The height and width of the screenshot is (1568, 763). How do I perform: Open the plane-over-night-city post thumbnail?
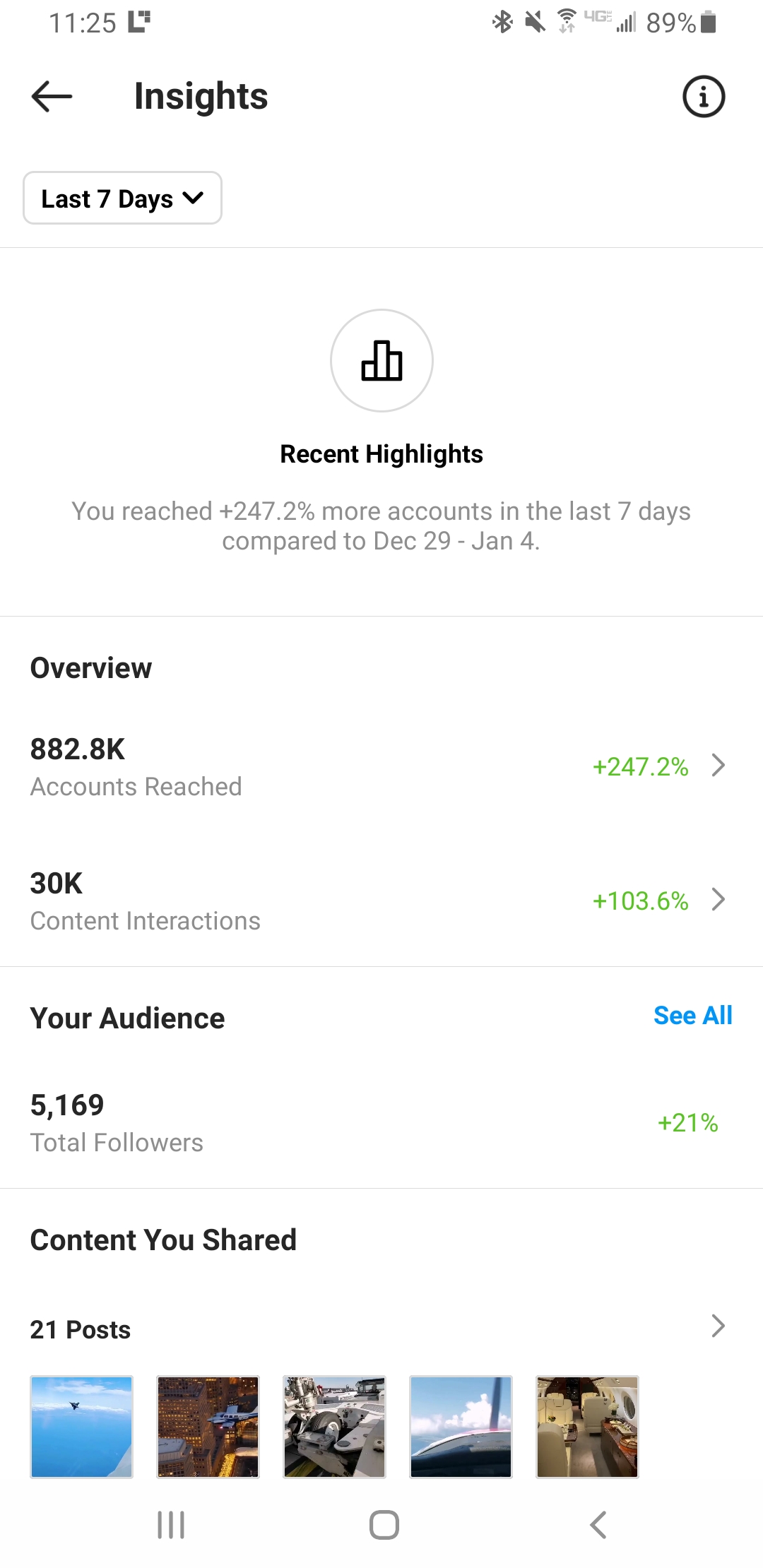[x=208, y=1426]
